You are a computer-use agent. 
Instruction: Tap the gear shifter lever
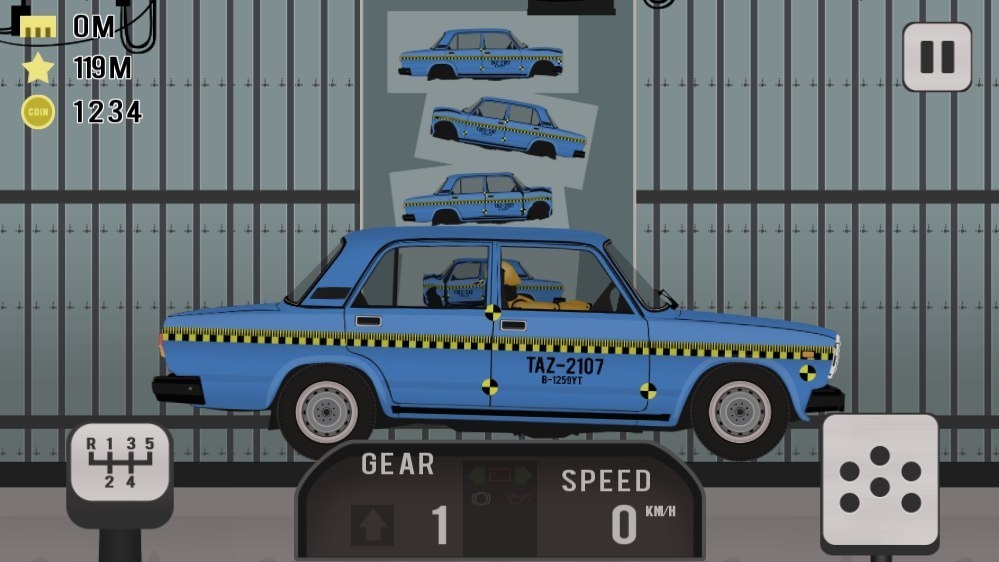pos(120,461)
